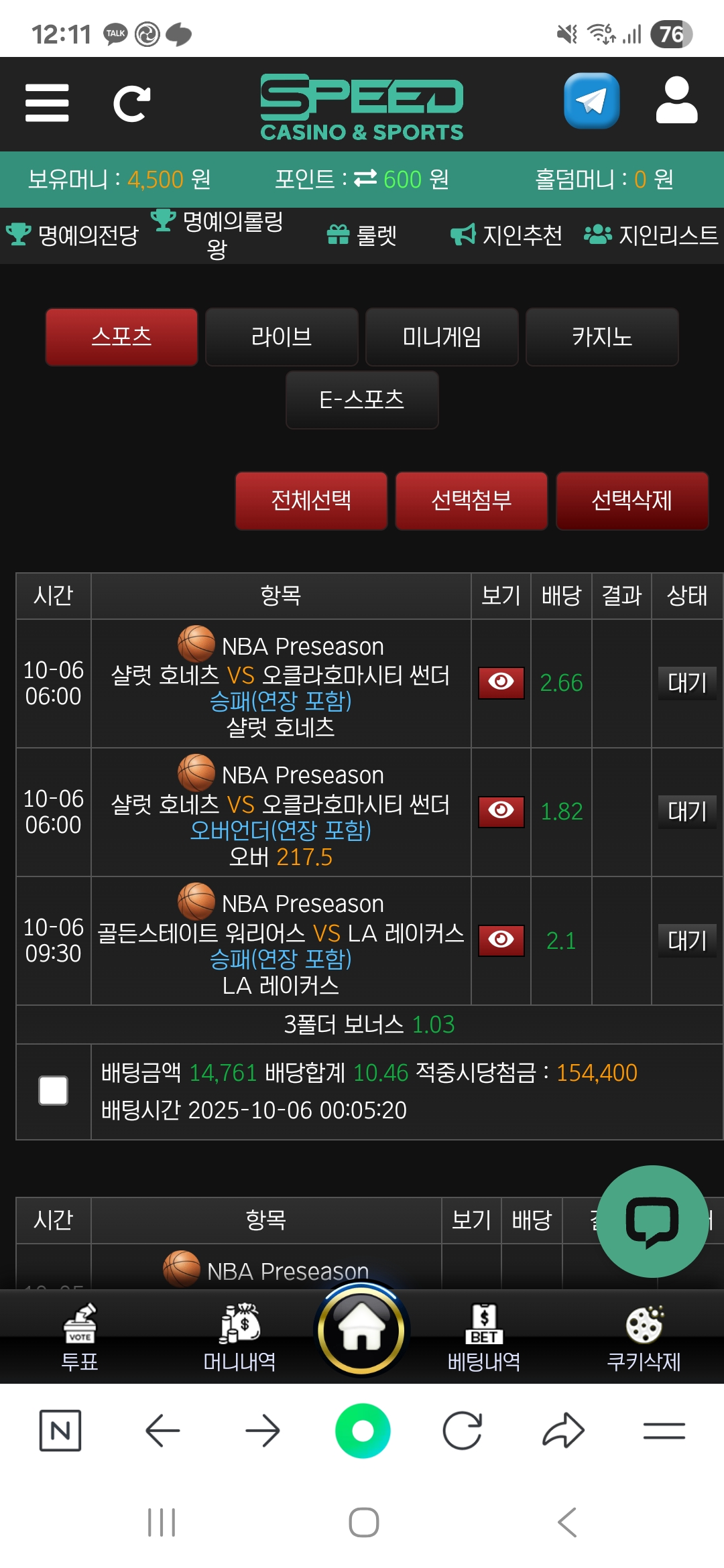Open the user profile icon
The width and height of the screenshot is (724, 1568).
[676, 101]
